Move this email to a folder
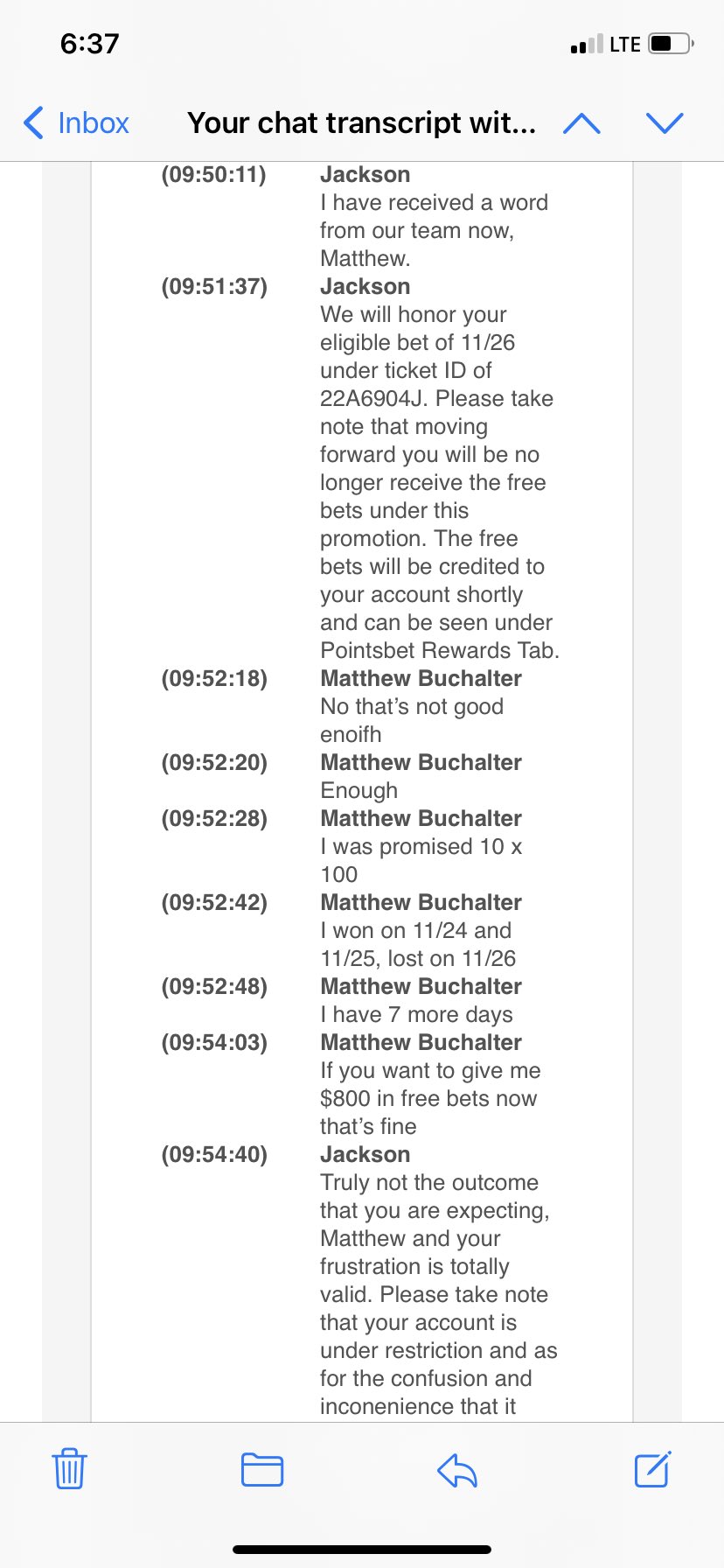This screenshot has height=1568, width=724. pos(262,1469)
